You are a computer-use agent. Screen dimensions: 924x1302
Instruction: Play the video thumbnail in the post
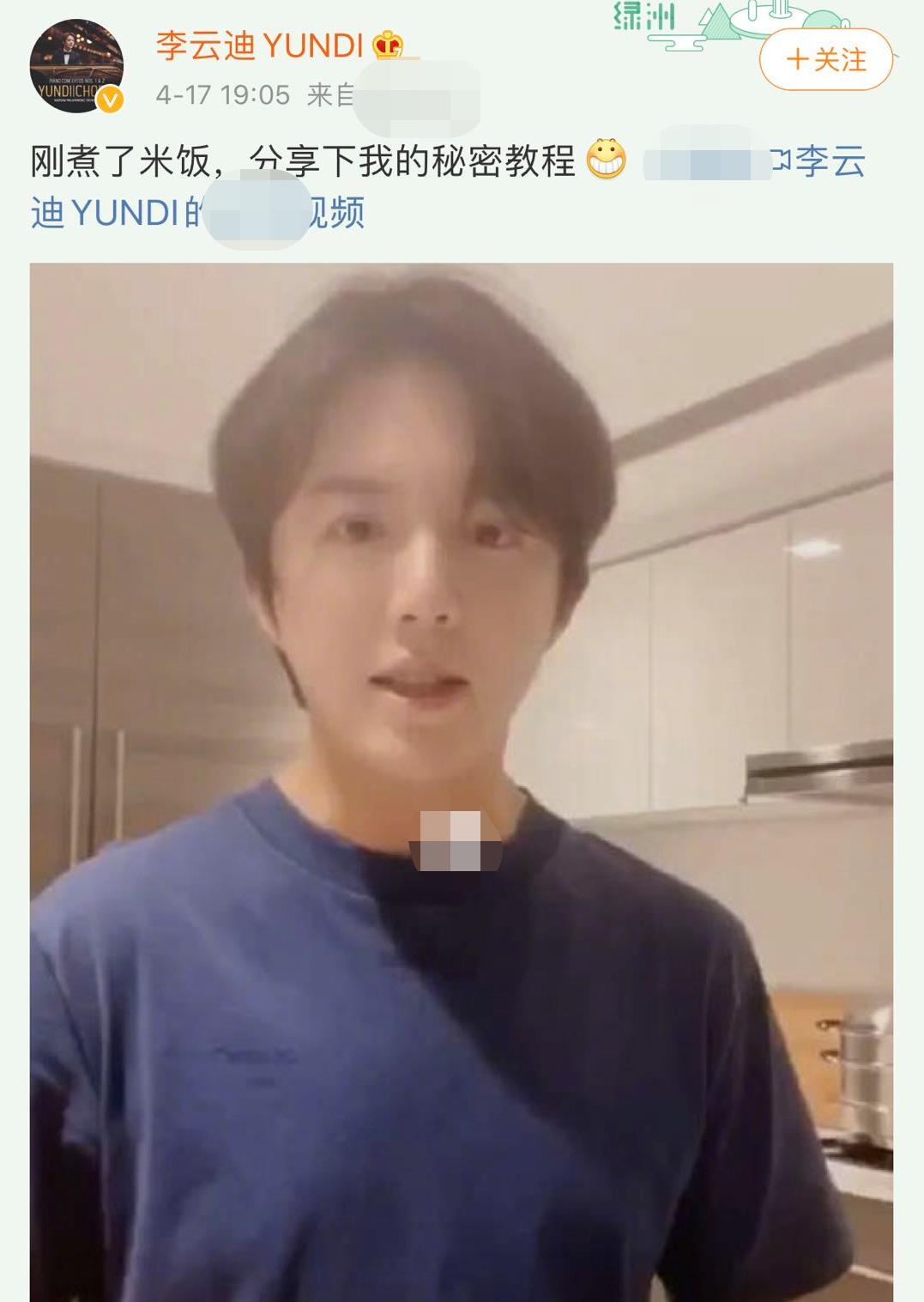click(x=461, y=781)
